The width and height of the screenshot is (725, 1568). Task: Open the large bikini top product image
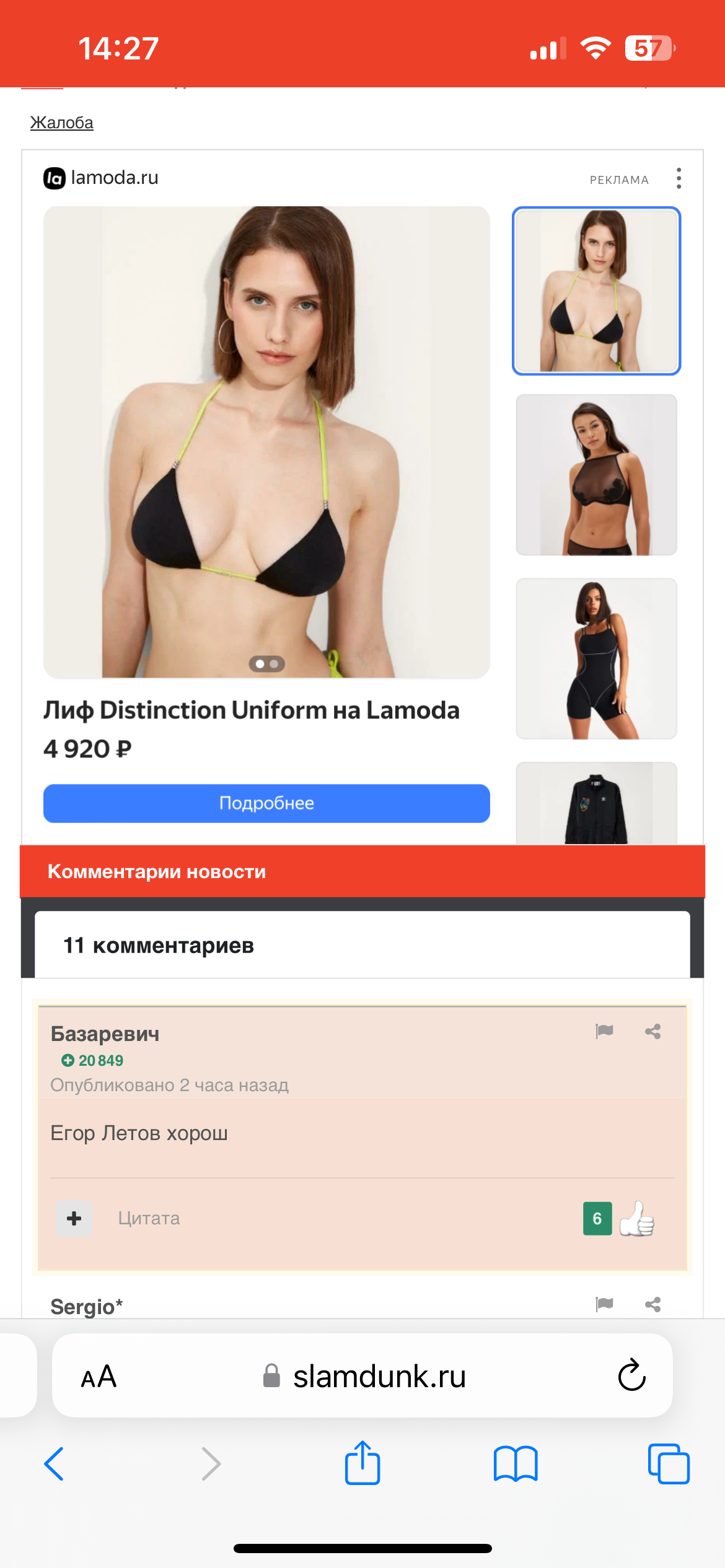coord(266,442)
